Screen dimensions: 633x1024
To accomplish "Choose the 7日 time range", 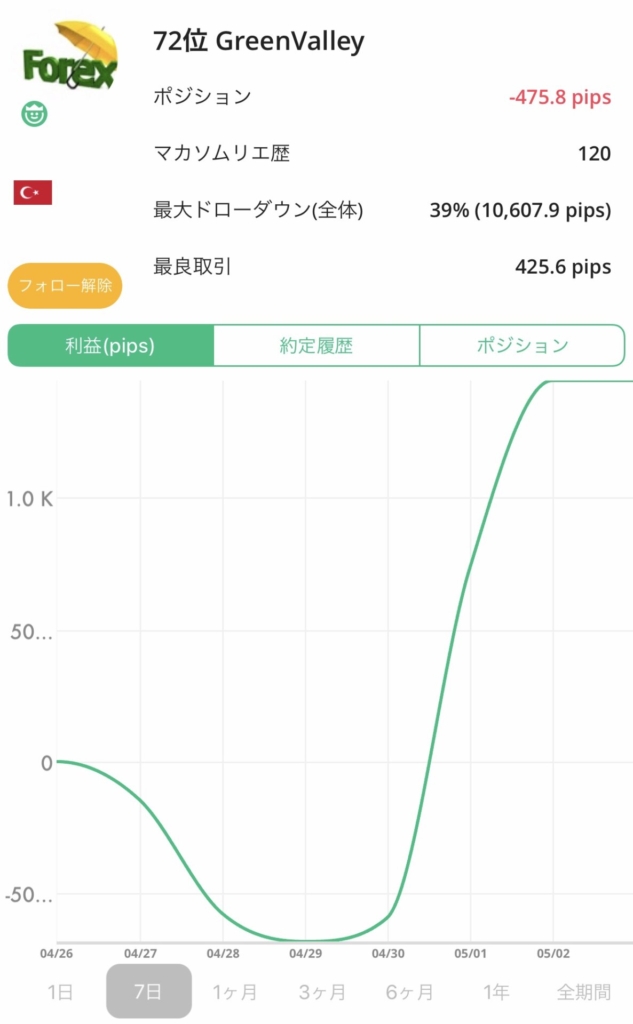I will 149,991.
